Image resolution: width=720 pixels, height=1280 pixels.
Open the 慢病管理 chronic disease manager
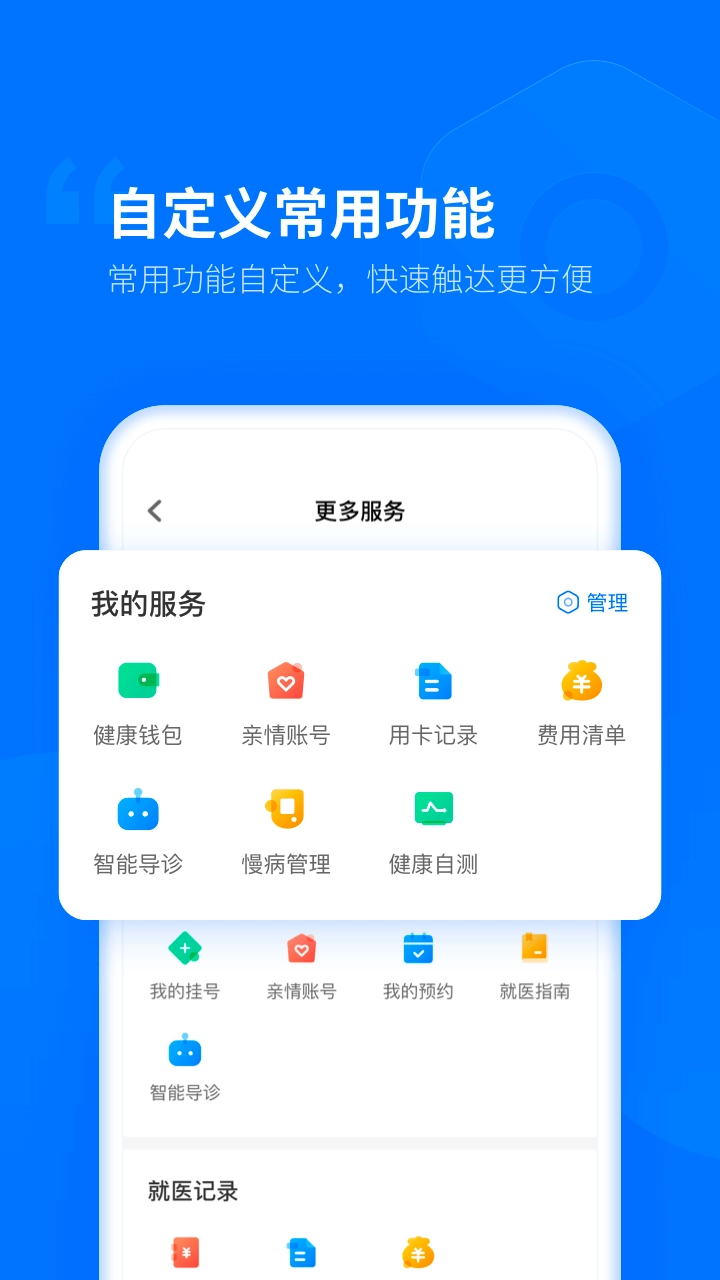284,828
